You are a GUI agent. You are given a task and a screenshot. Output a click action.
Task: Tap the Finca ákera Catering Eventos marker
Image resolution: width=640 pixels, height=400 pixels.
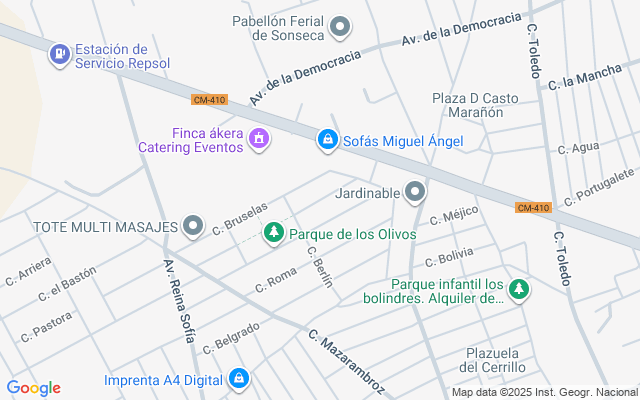click(260, 139)
